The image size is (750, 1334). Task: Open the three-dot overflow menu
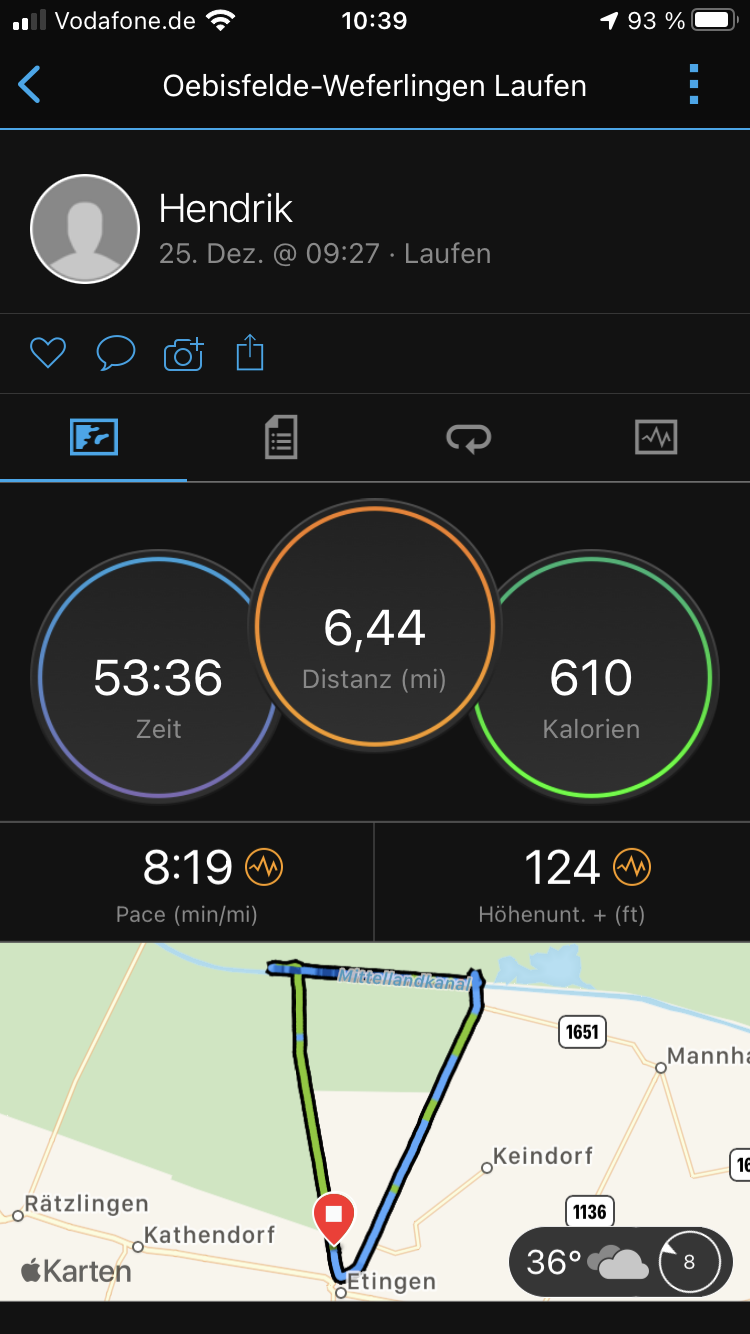pos(694,85)
